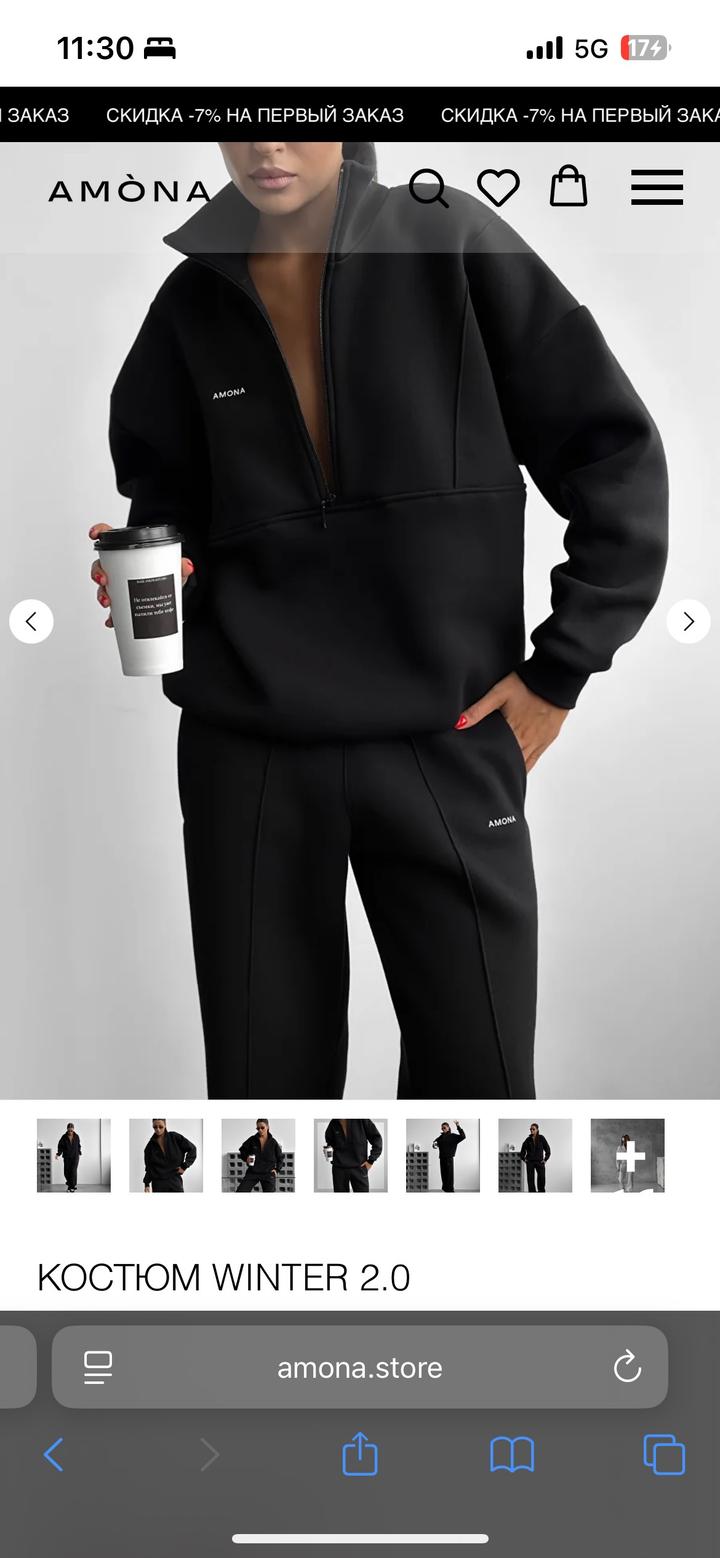Select the sixth product thumbnail
Image resolution: width=720 pixels, height=1558 pixels.
tap(535, 1155)
